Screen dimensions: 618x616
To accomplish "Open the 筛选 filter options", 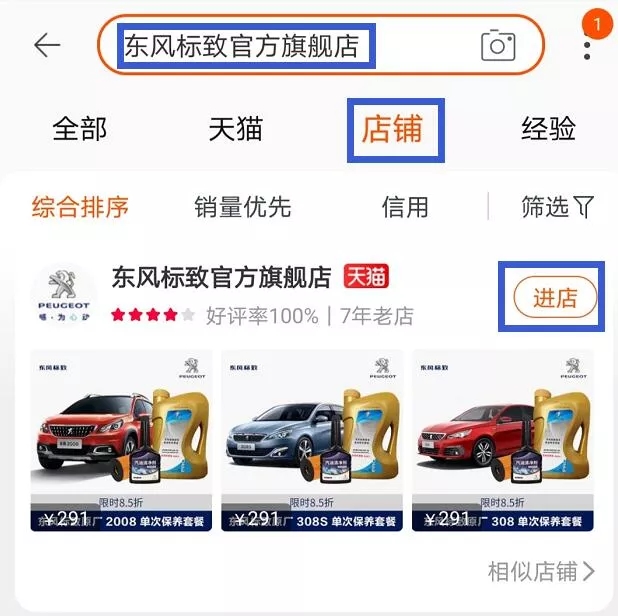I will pos(557,207).
